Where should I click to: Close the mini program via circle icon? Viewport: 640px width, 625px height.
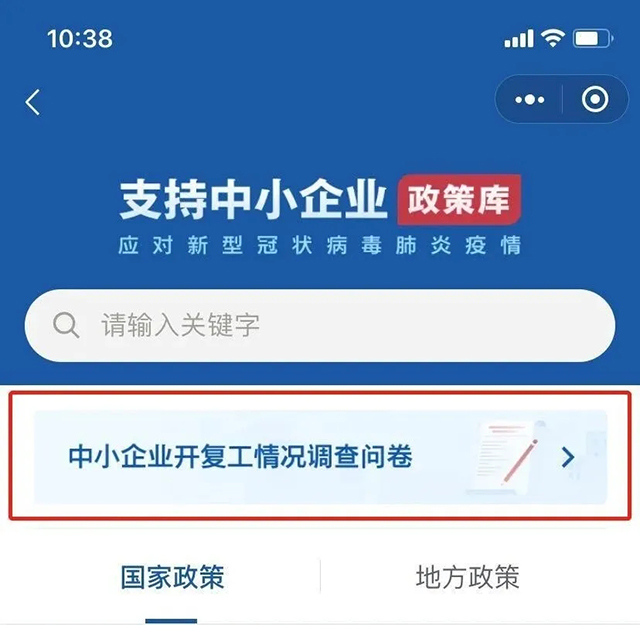(x=594, y=101)
